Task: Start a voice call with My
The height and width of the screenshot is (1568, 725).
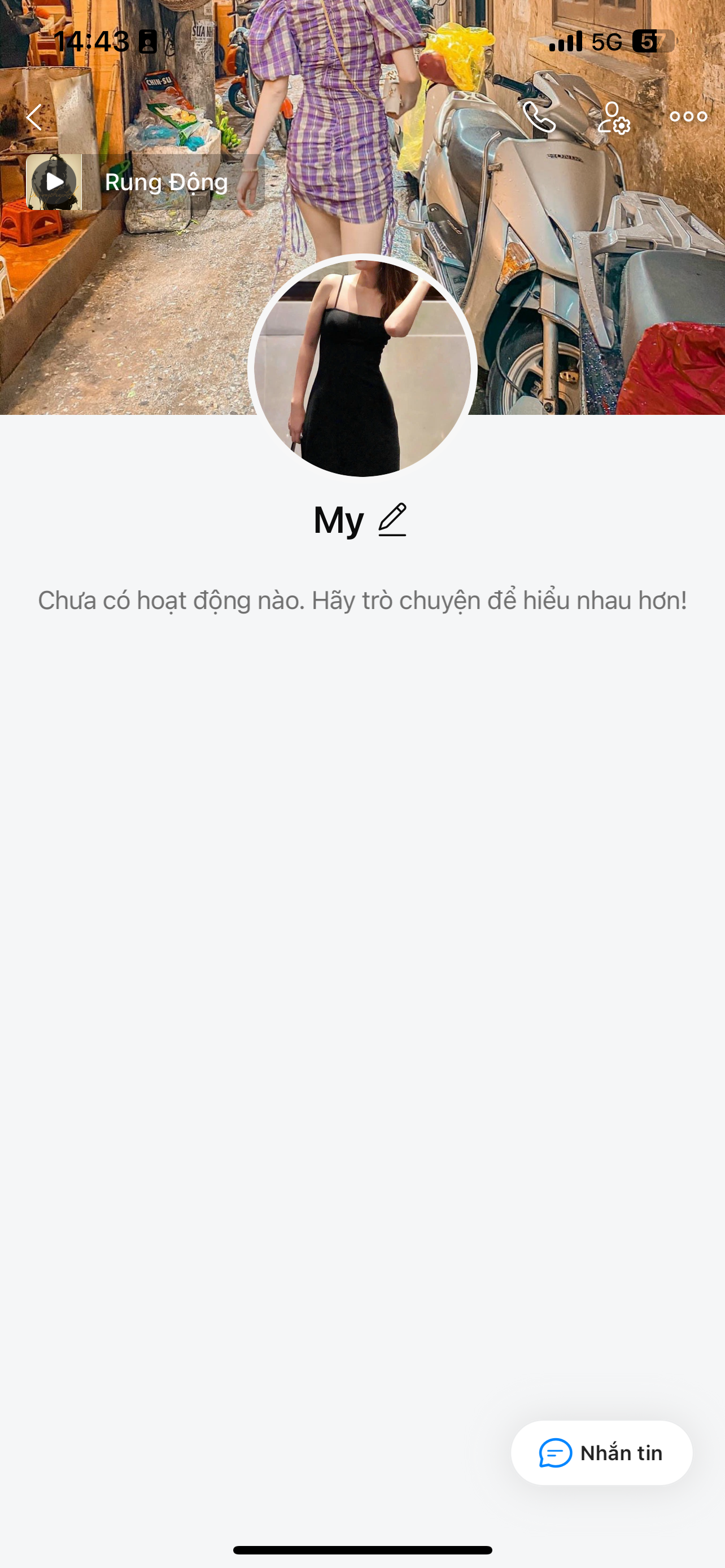Action: 539,117
